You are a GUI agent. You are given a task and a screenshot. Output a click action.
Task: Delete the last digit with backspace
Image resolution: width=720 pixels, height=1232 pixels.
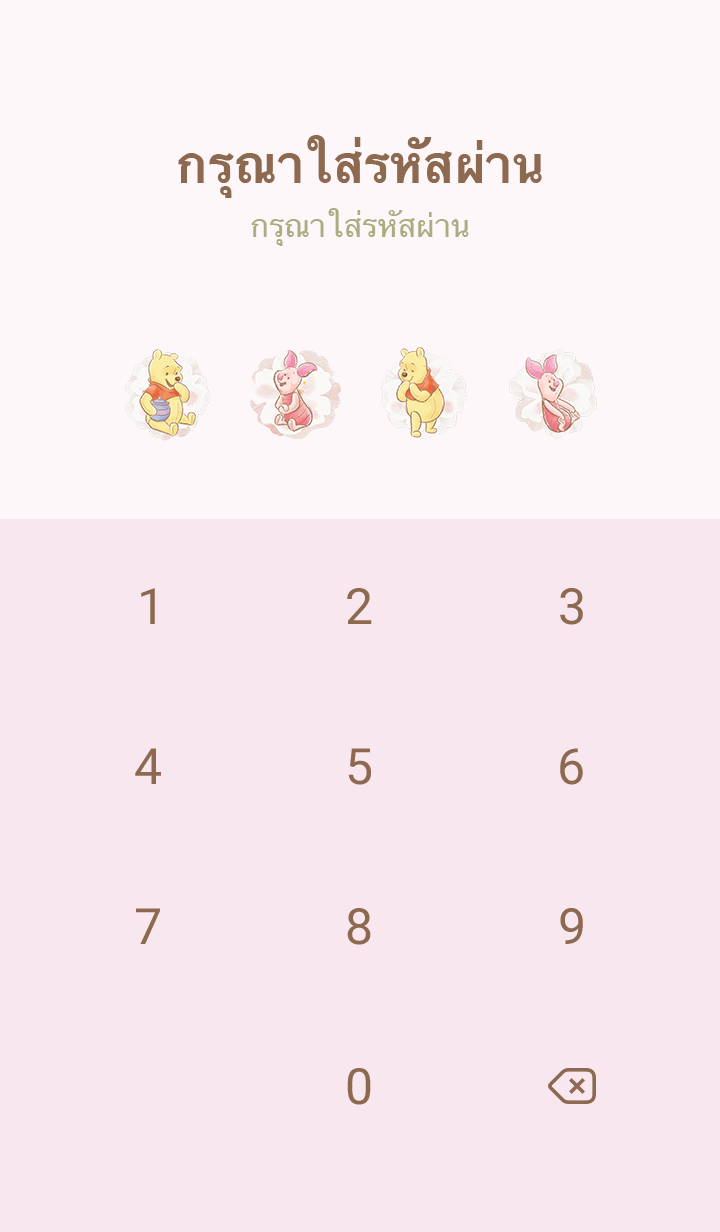[572, 1086]
